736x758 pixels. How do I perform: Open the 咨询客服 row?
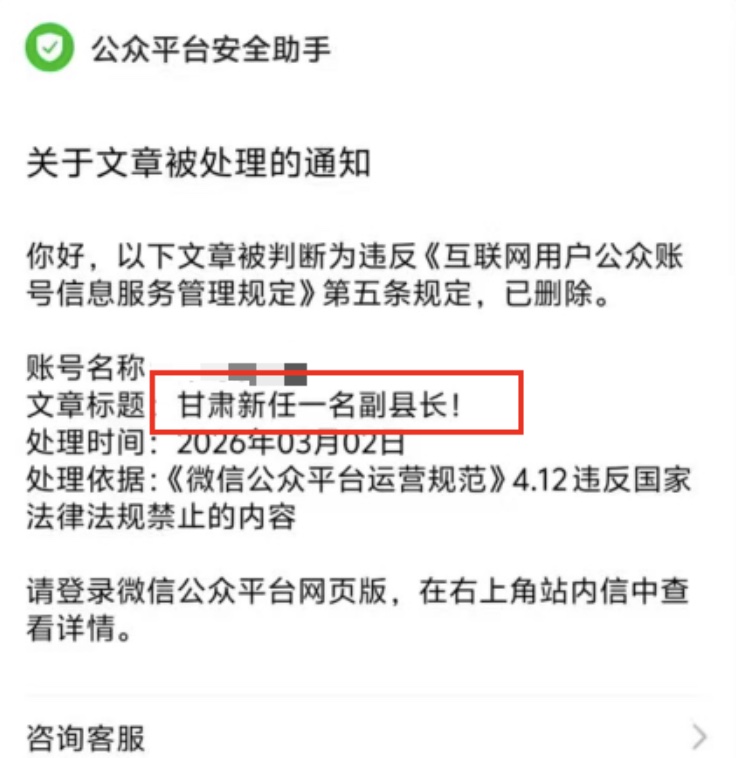click(366, 738)
